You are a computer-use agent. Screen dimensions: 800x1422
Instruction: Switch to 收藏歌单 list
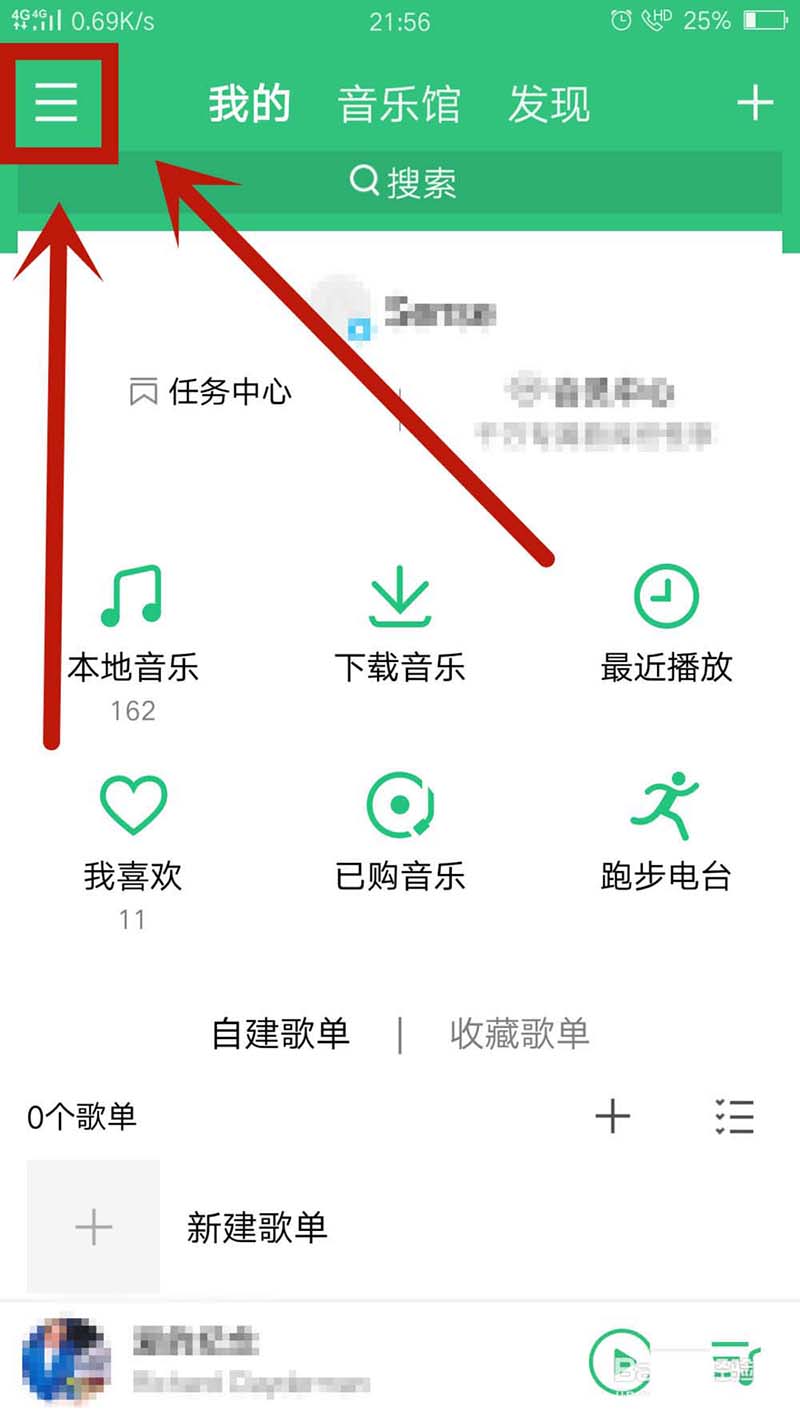pos(519,1033)
